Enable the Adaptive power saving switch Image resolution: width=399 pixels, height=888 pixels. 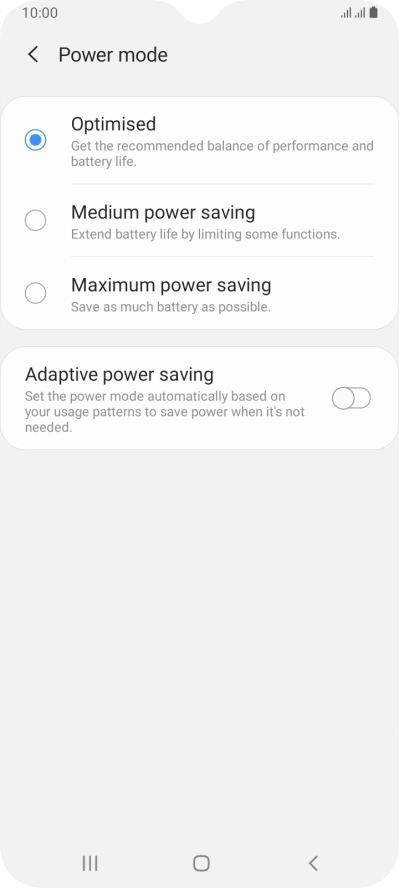(x=351, y=398)
